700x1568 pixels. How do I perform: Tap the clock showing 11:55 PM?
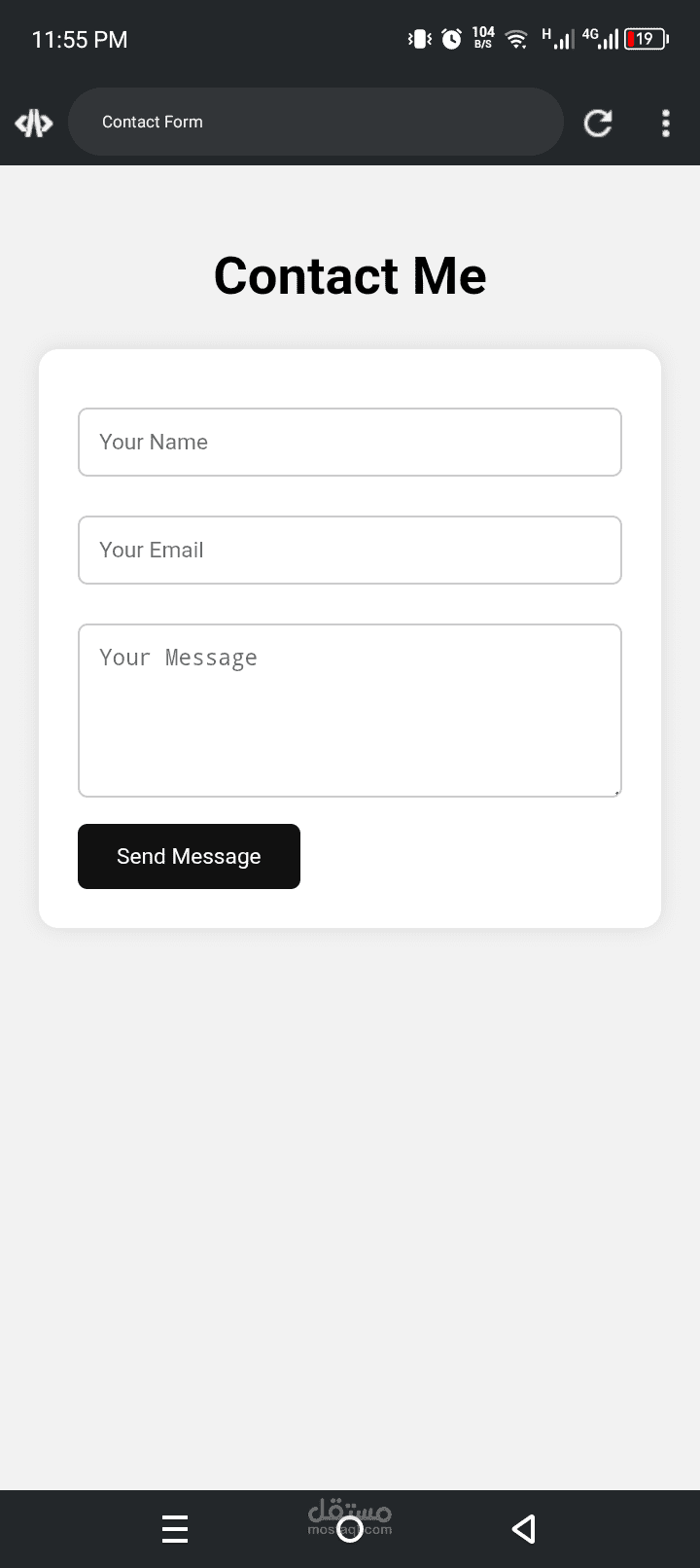pyautogui.click(x=80, y=39)
